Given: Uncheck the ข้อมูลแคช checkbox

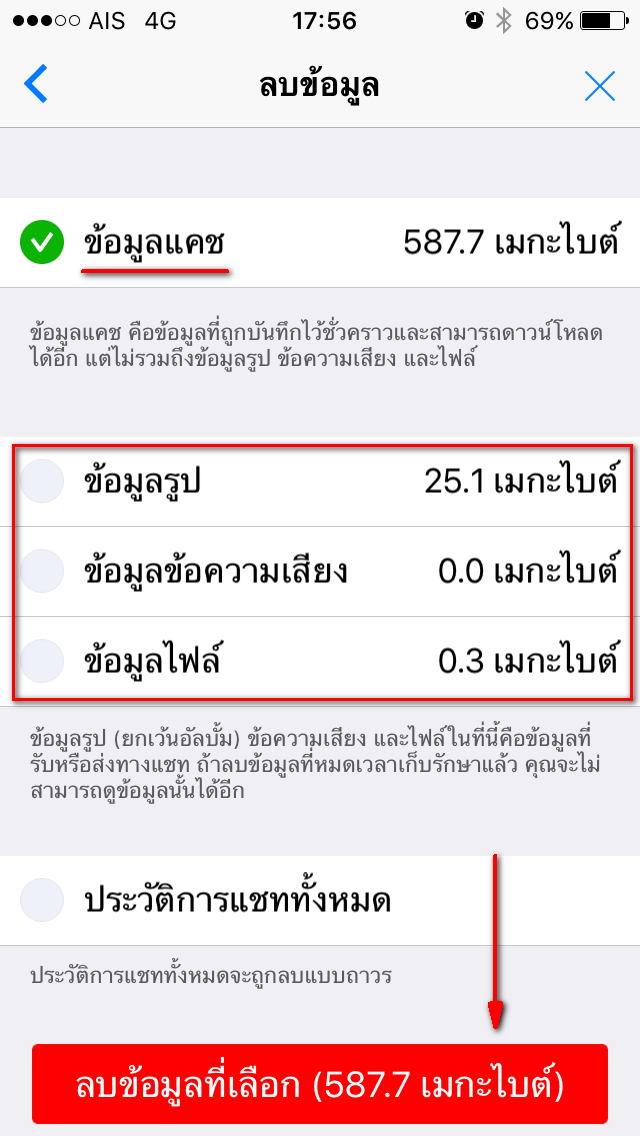Looking at the screenshot, I should [x=42, y=242].
